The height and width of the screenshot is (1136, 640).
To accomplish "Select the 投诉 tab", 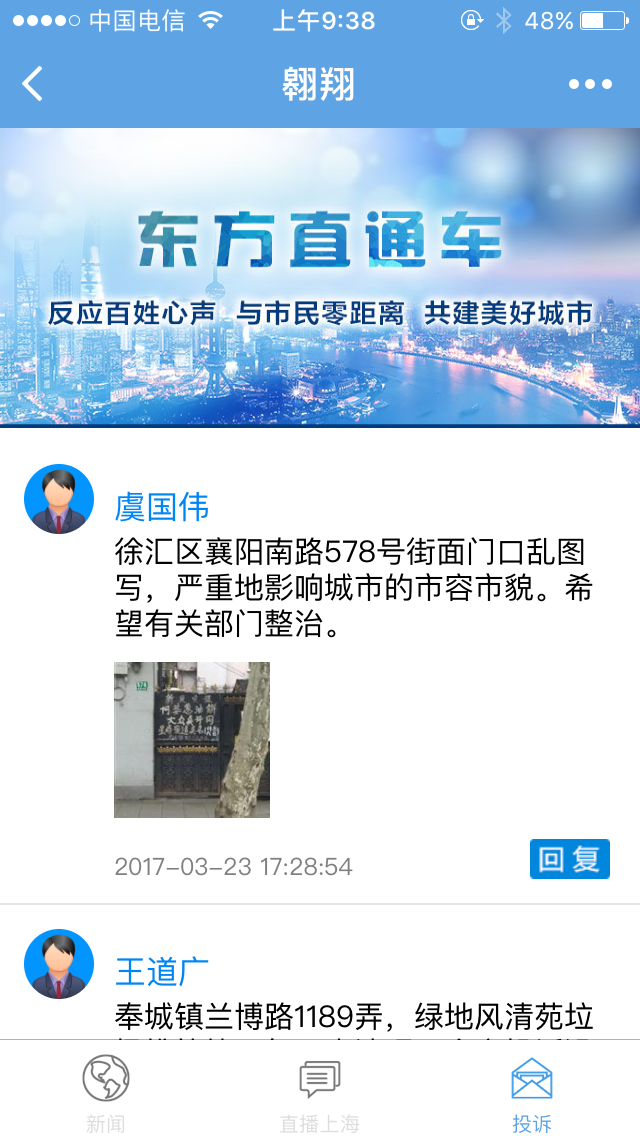I will [532, 1092].
